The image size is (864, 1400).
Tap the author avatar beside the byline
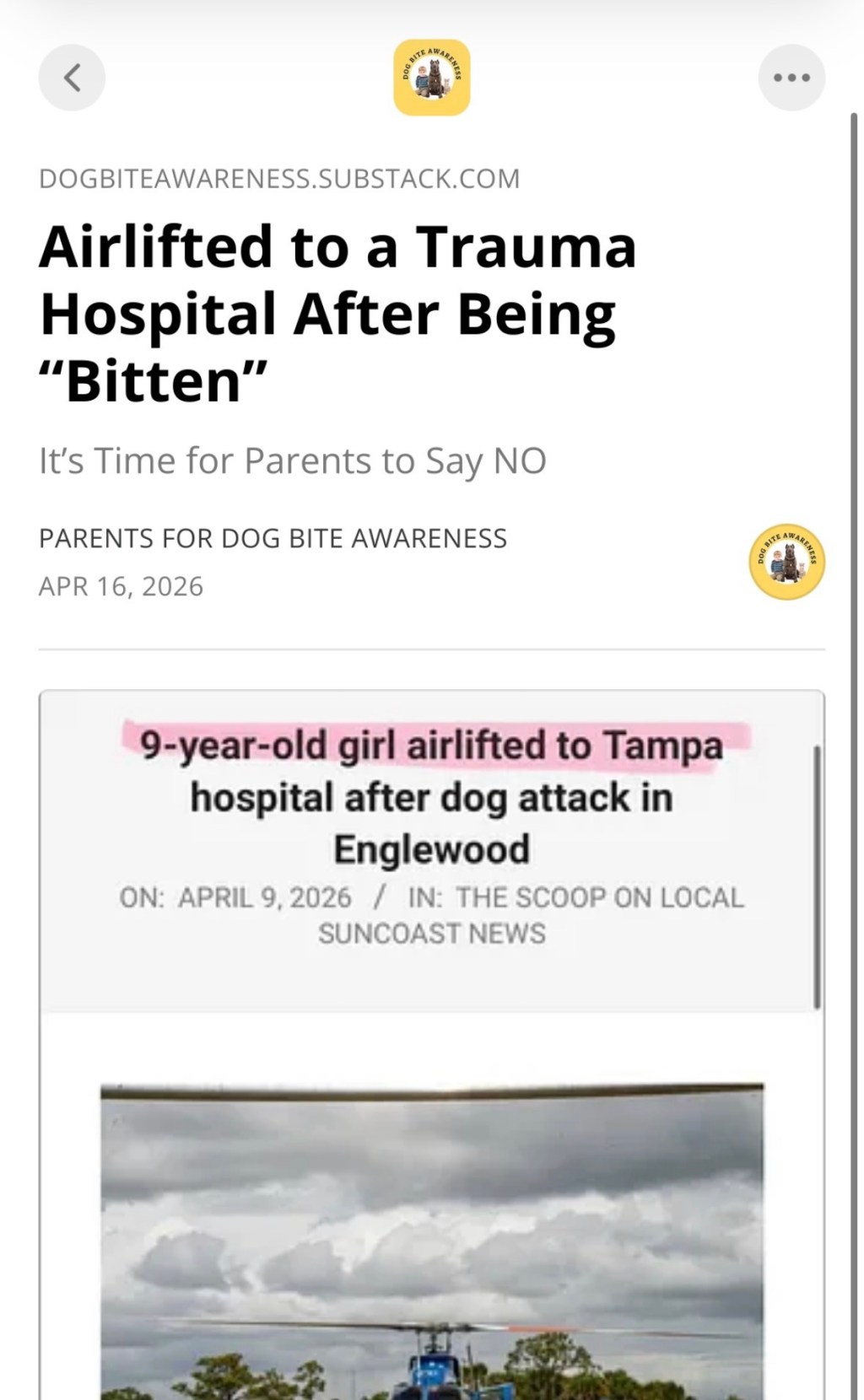click(x=786, y=562)
